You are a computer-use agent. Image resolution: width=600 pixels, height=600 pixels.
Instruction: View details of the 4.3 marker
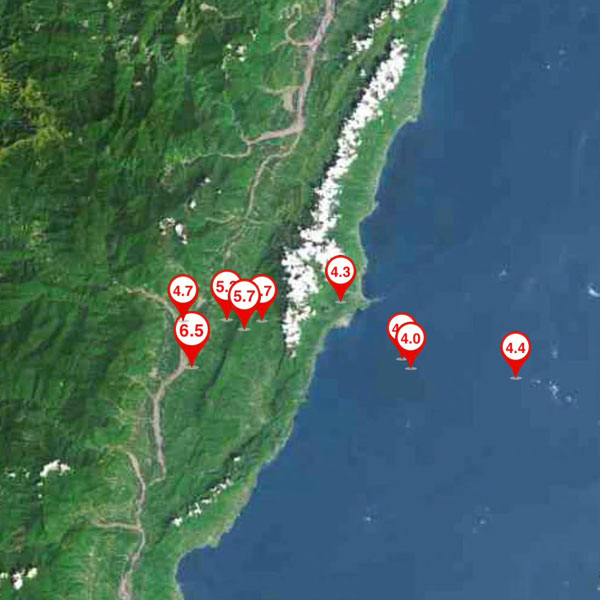point(340,272)
